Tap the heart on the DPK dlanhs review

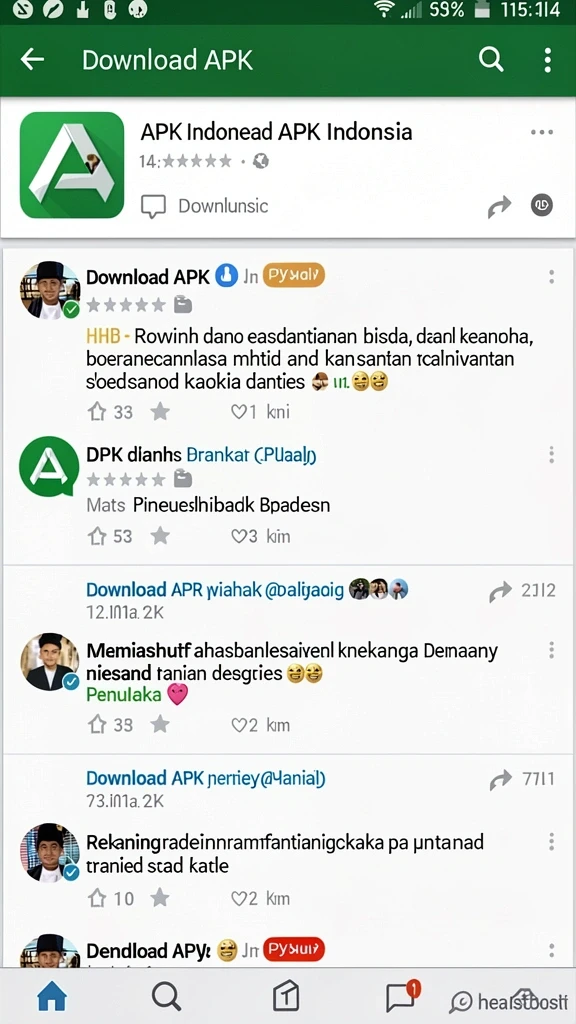[239, 536]
